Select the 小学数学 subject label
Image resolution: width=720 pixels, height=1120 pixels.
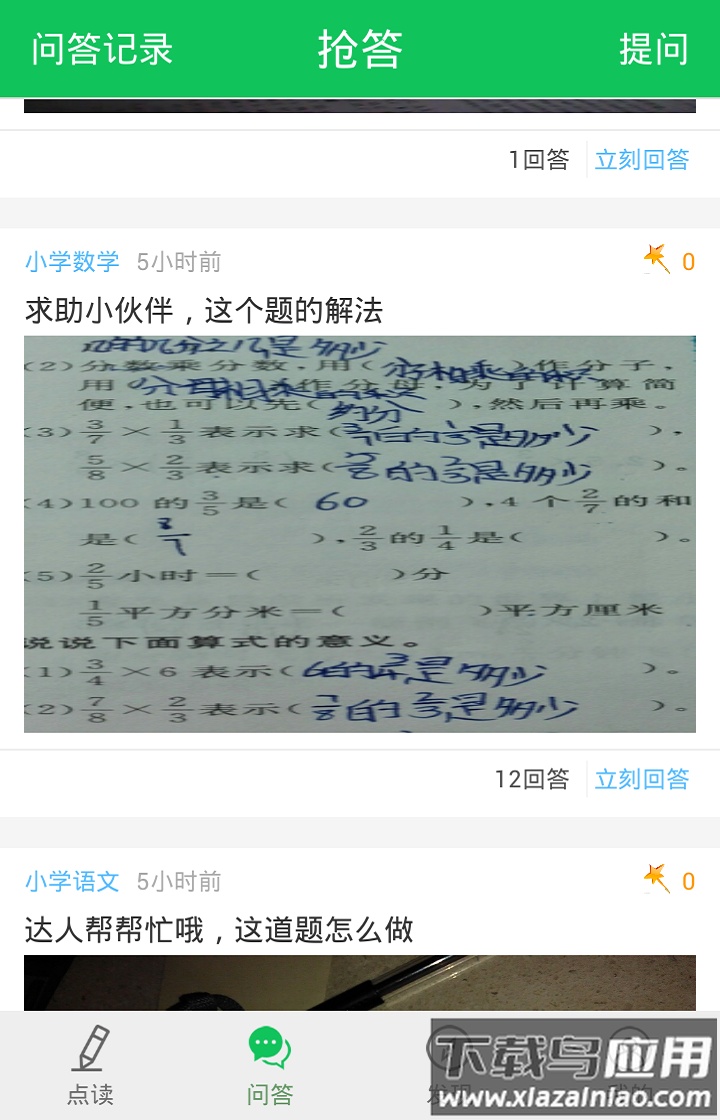[70, 261]
